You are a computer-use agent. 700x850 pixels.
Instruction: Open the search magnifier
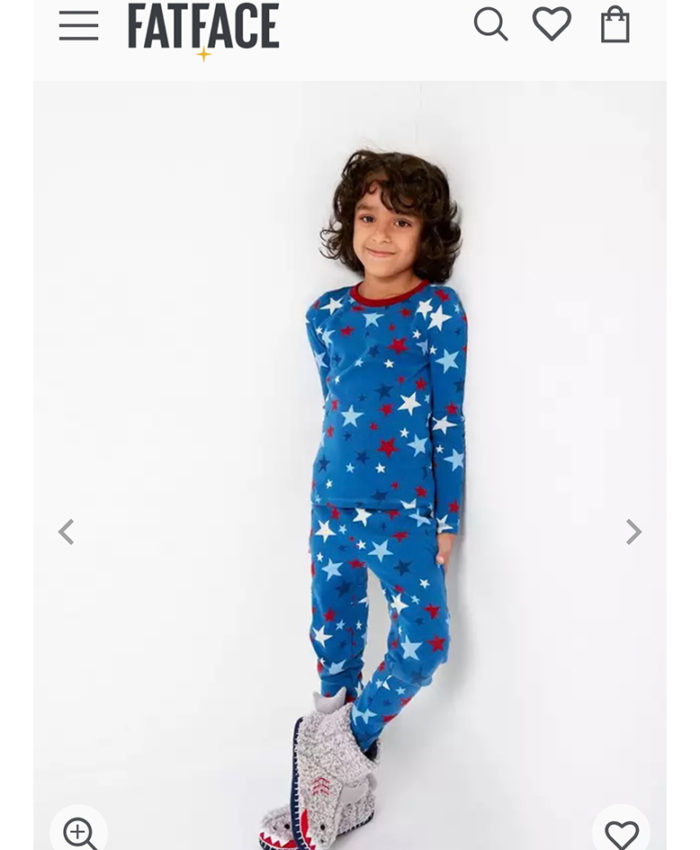tap(490, 24)
